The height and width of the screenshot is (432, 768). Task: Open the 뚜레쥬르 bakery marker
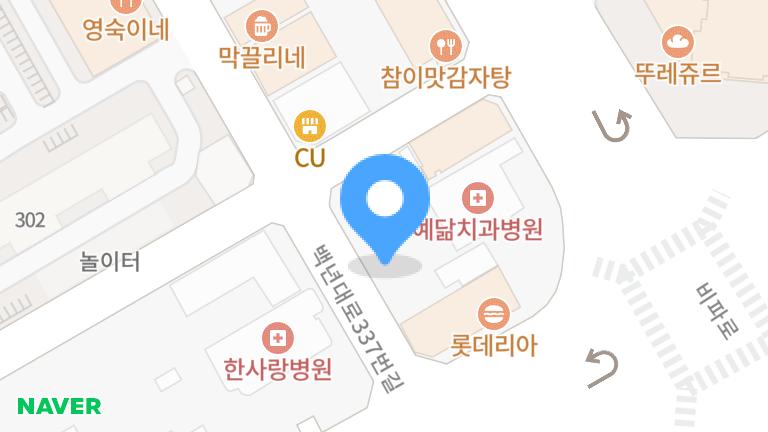coord(678,42)
